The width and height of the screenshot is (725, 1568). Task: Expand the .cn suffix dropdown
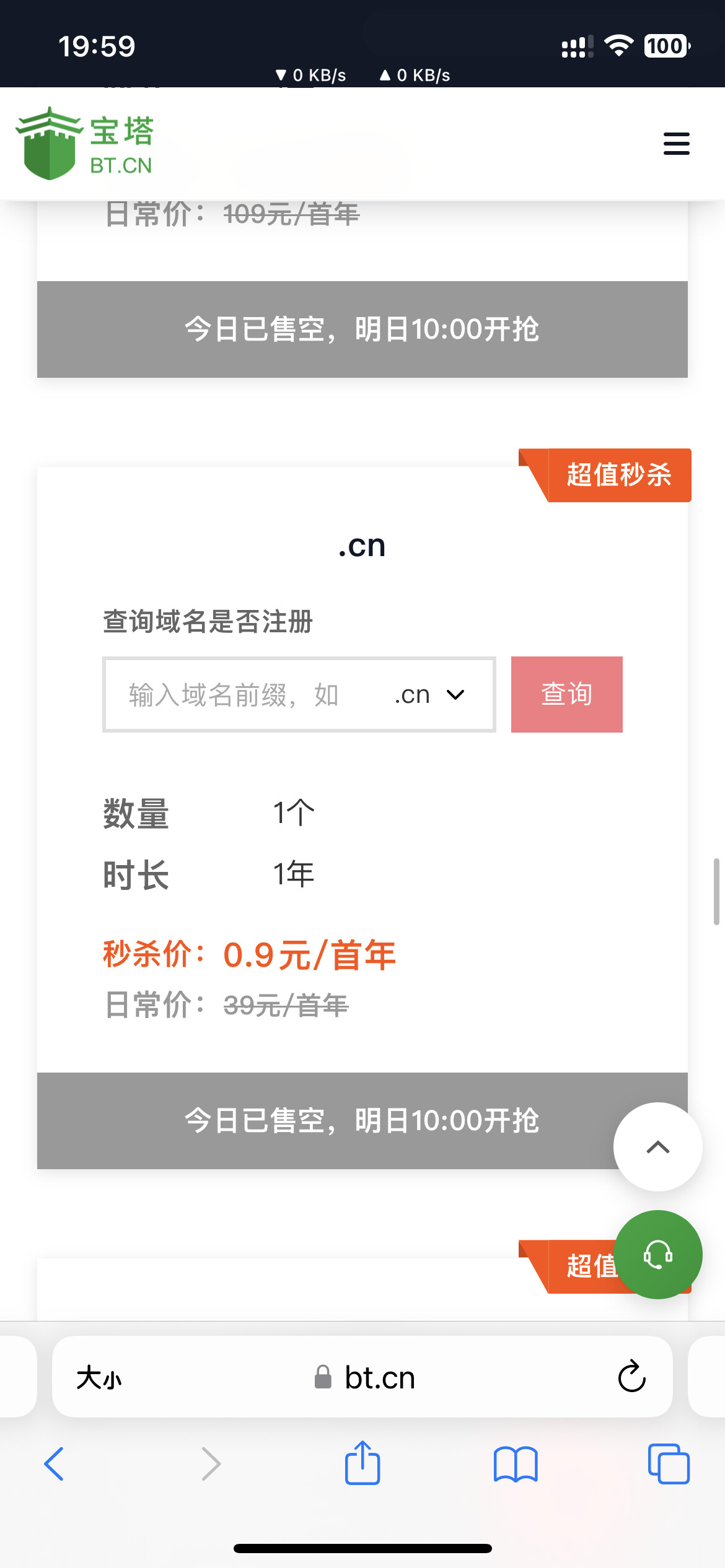pyautogui.click(x=431, y=695)
